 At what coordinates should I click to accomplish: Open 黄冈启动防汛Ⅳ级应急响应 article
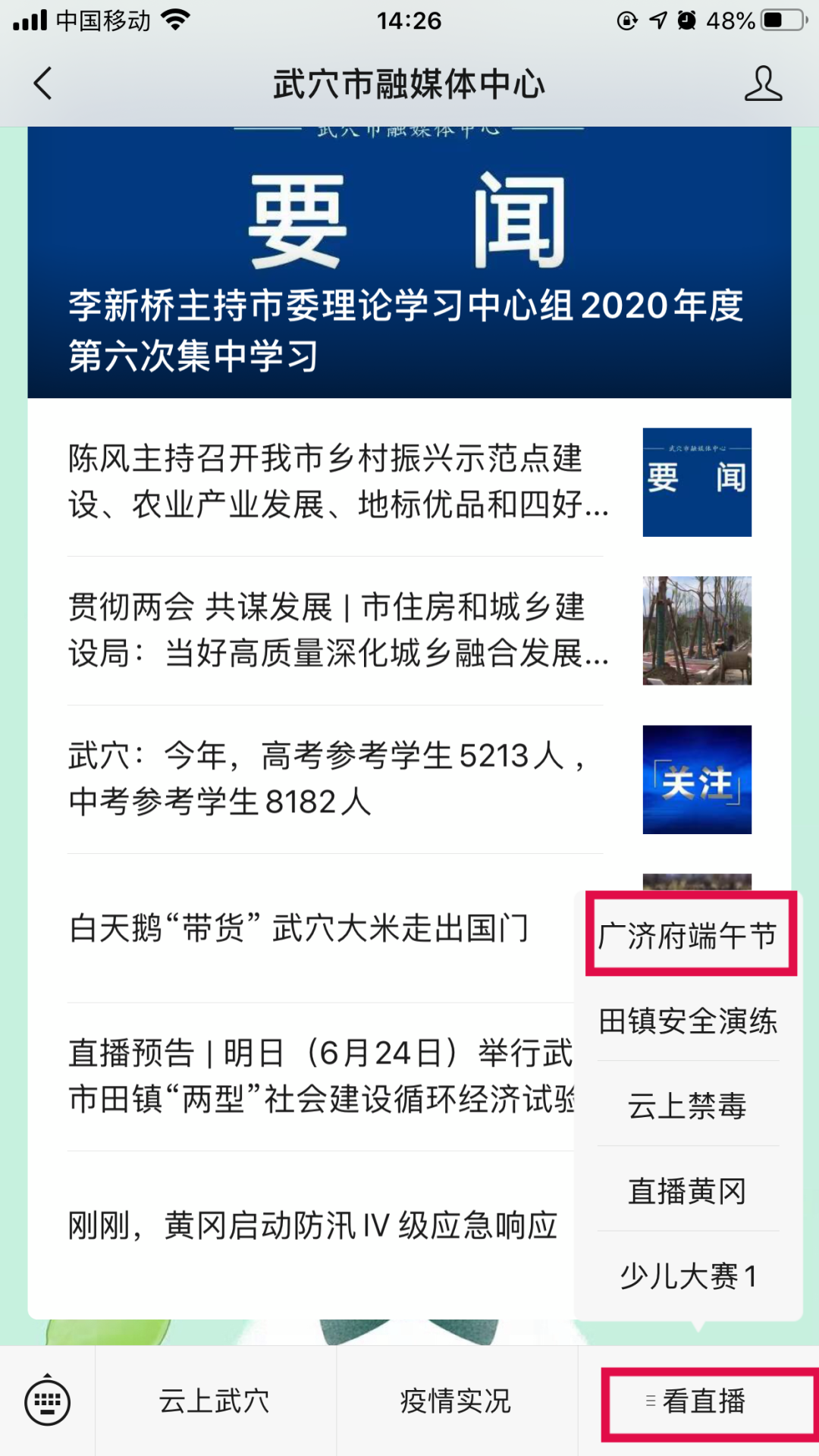[x=312, y=1225]
